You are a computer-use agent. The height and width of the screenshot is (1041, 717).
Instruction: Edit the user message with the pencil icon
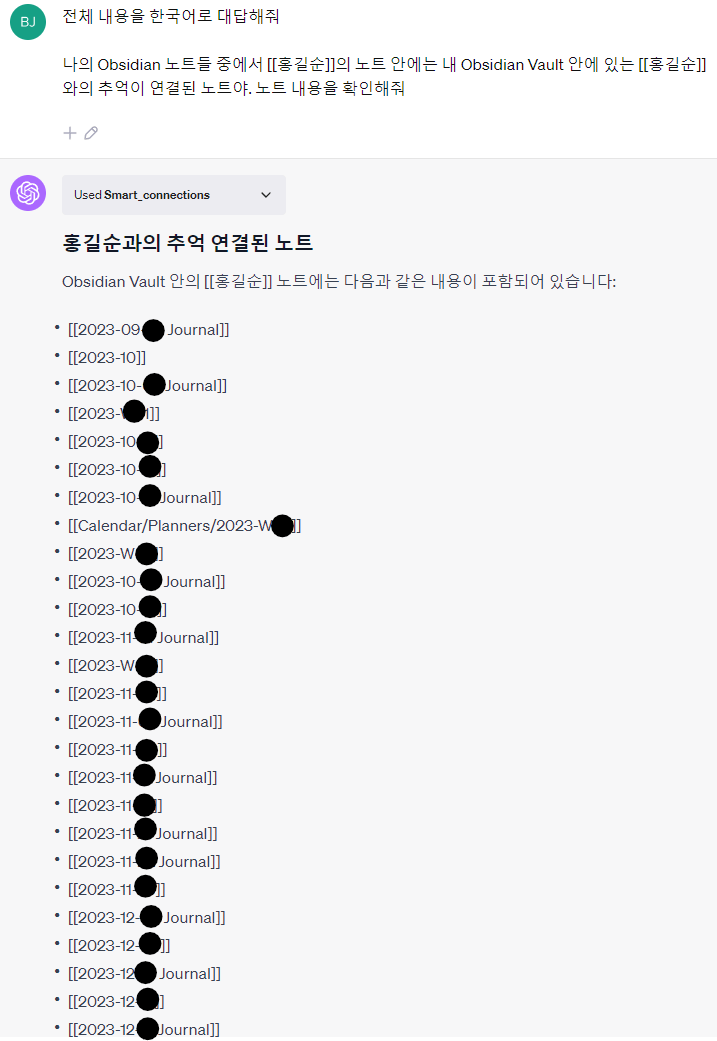91,133
